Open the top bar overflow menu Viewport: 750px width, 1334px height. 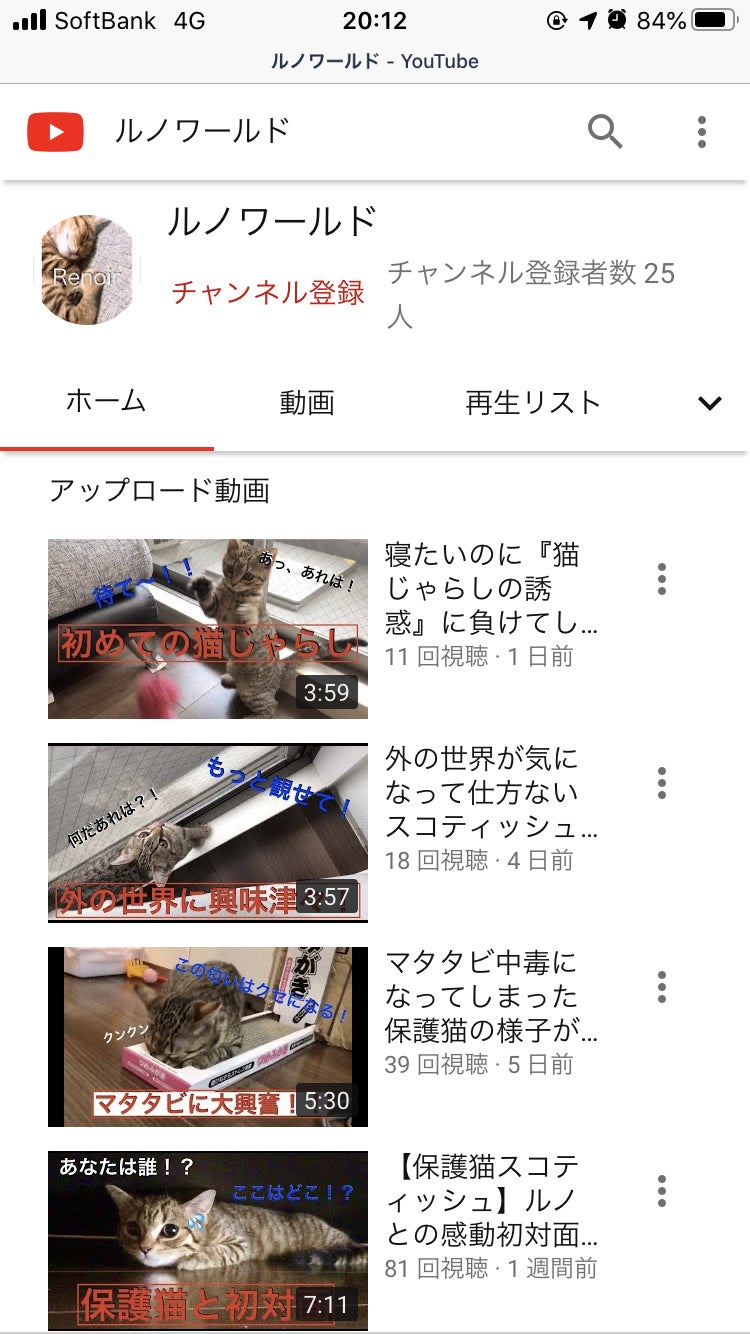(x=702, y=132)
